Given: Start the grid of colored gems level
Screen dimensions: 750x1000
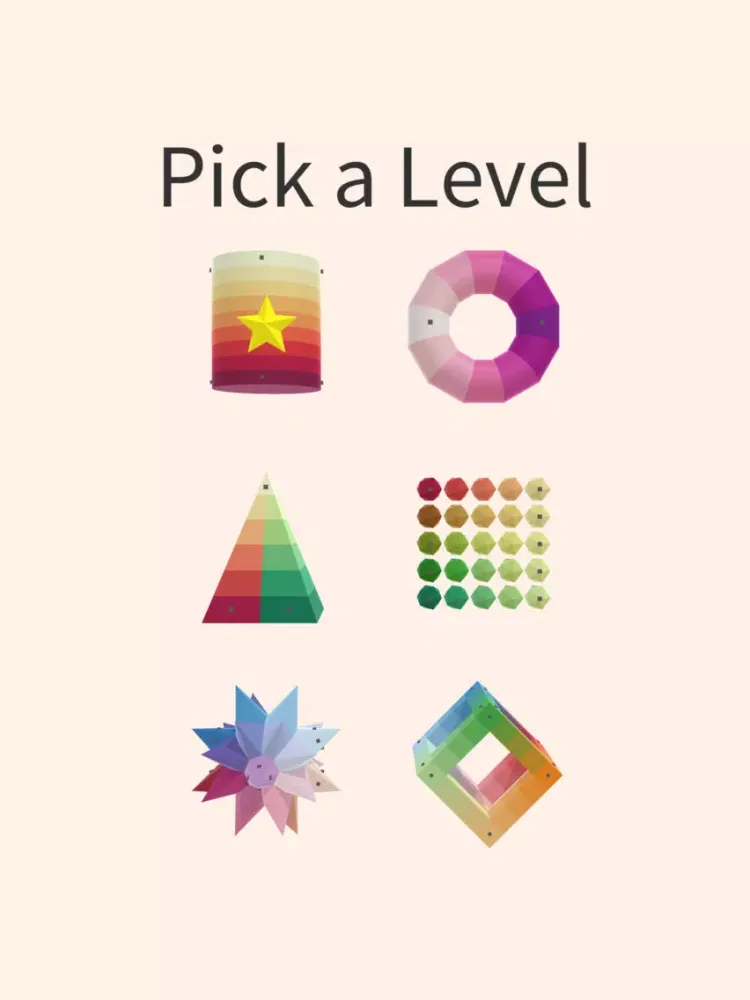Looking at the screenshot, I should click(x=484, y=543).
